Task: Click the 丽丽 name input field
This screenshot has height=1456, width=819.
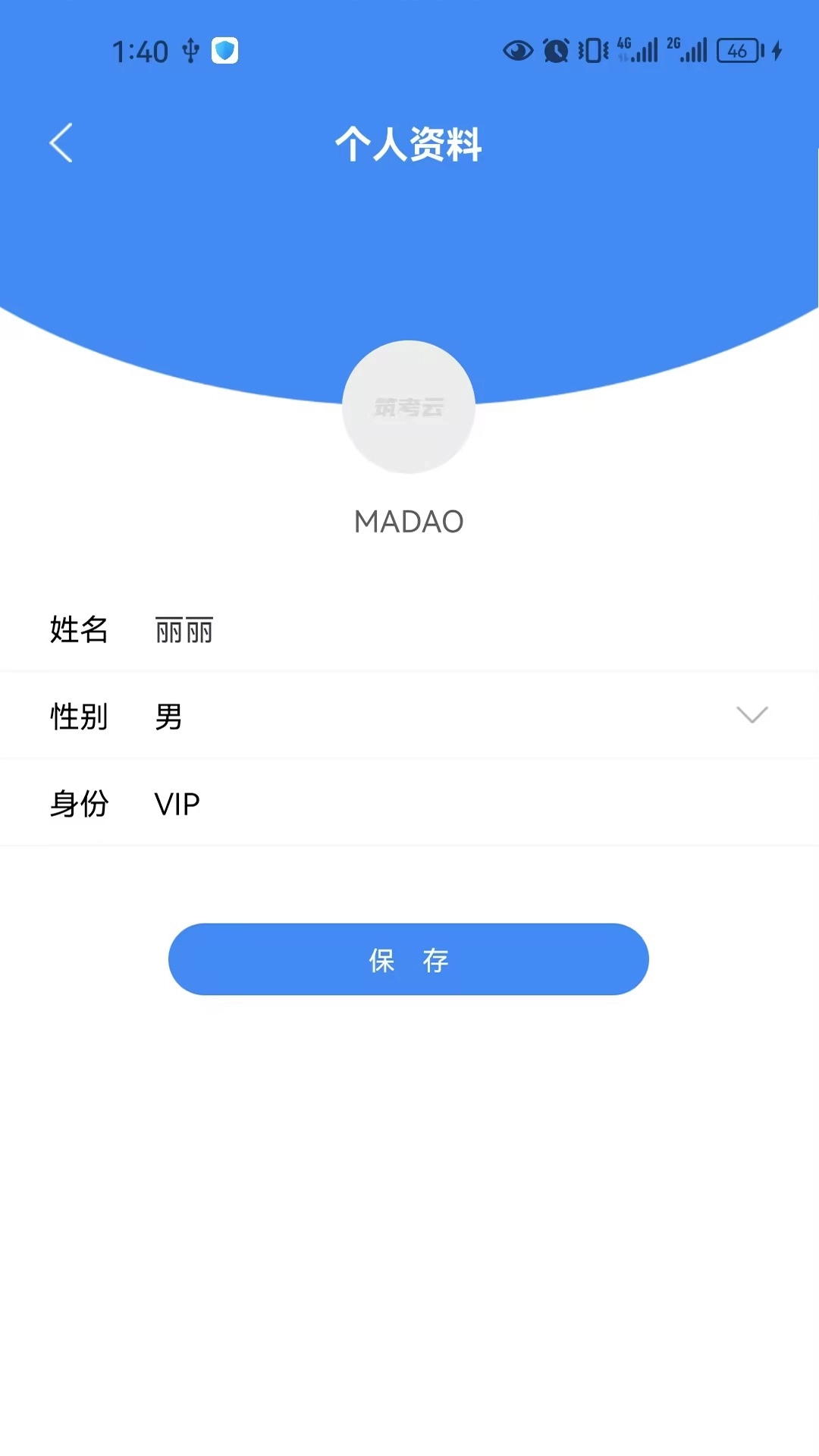Action: pyautogui.click(x=184, y=630)
